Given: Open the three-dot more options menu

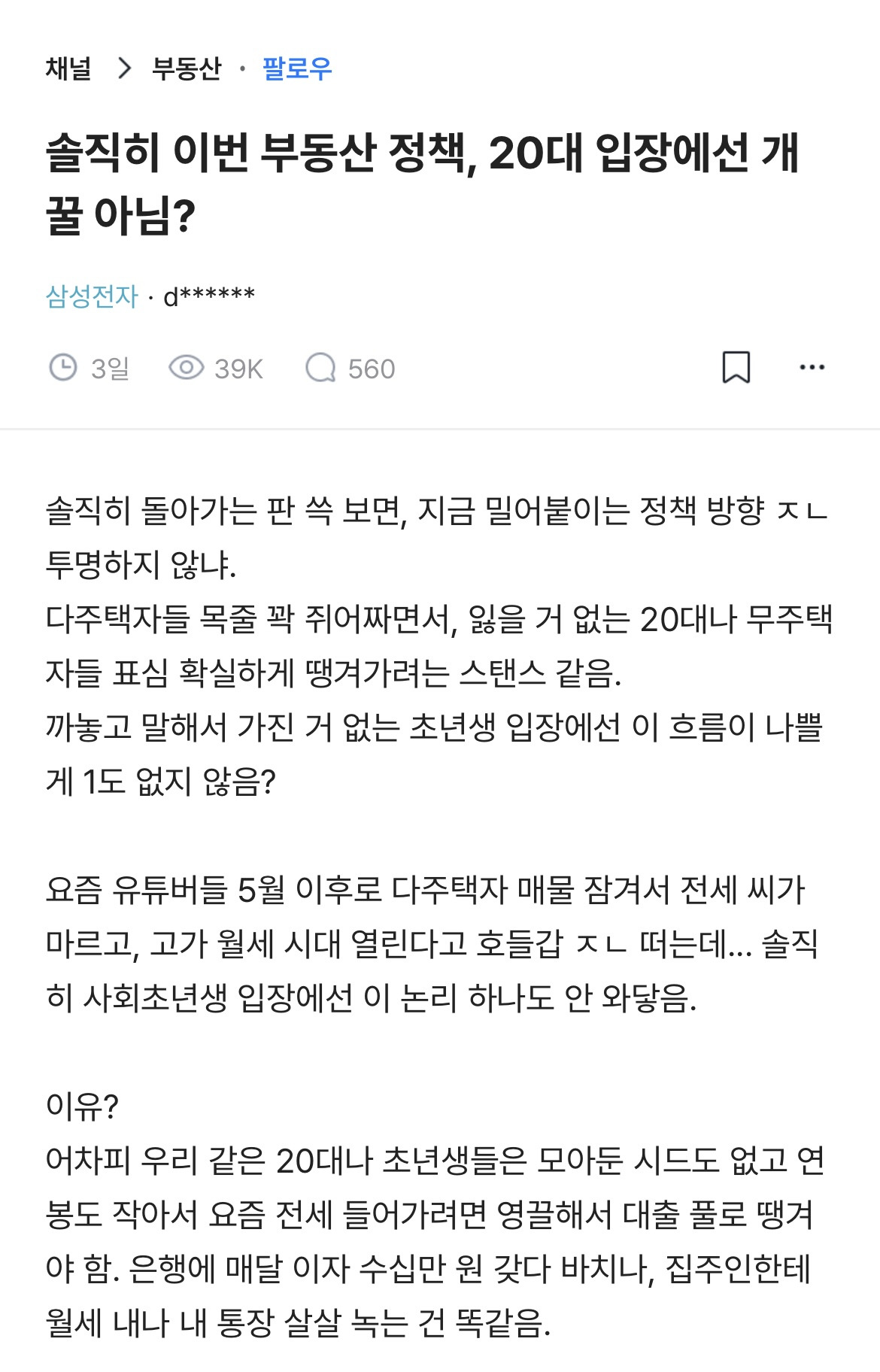Looking at the screenshot, I should click(x=812, y=368).
